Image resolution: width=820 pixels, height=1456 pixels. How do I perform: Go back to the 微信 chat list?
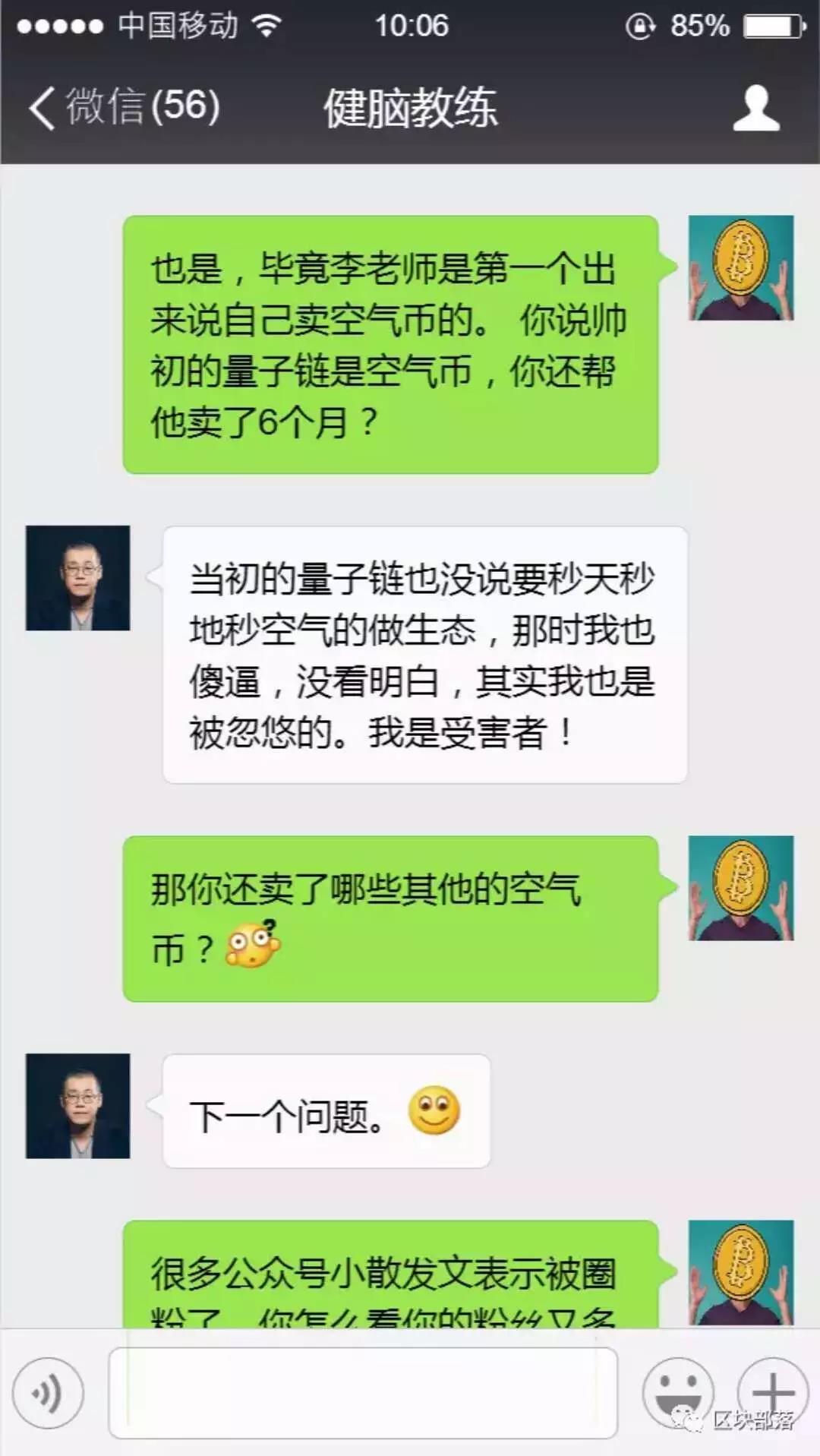[121, 106]
